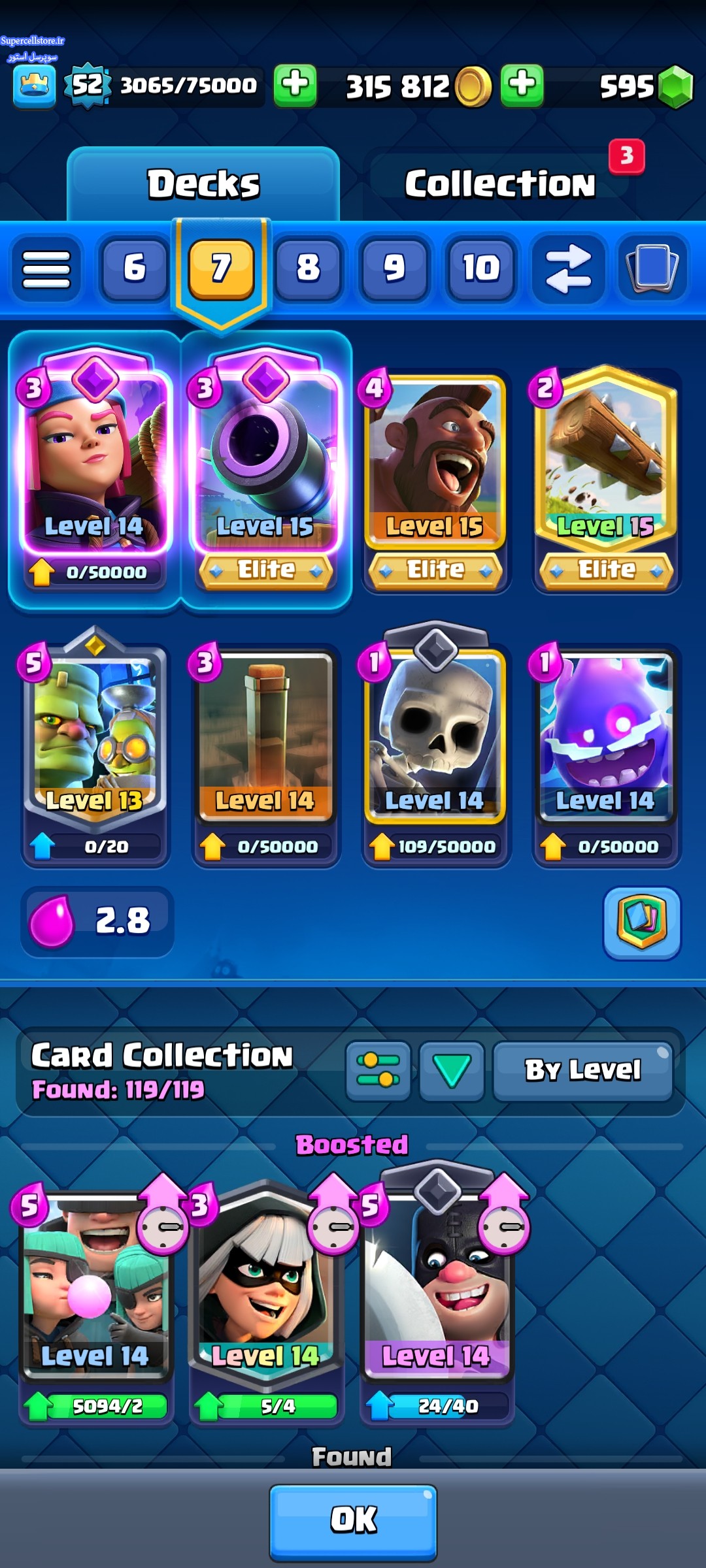Open the Hog Rider card
Viewport: 706px width, 1568px height.
coord(435,480)
